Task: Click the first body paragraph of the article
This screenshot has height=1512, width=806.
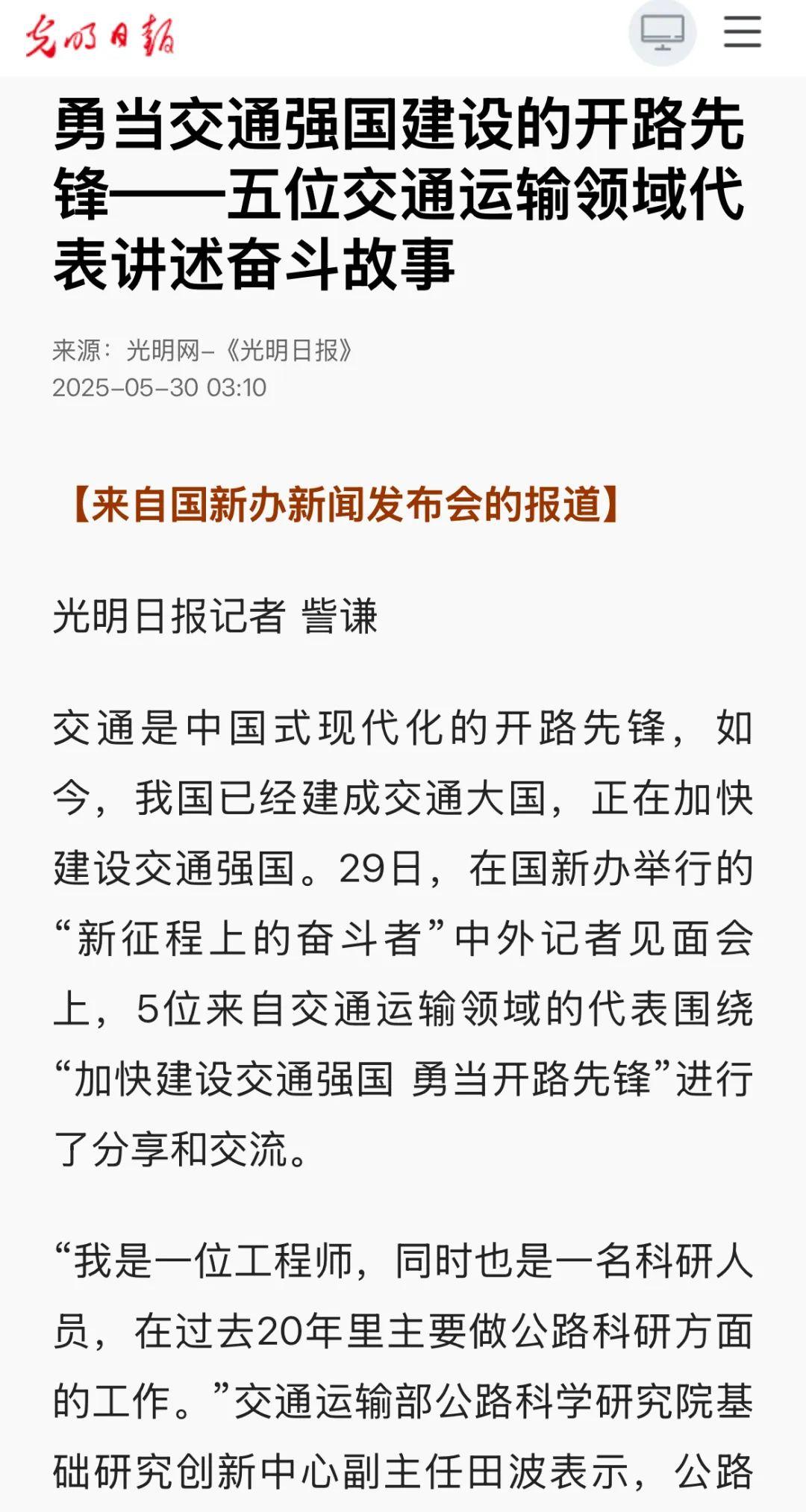Action: pyautogui.click(x=403, y=933)
